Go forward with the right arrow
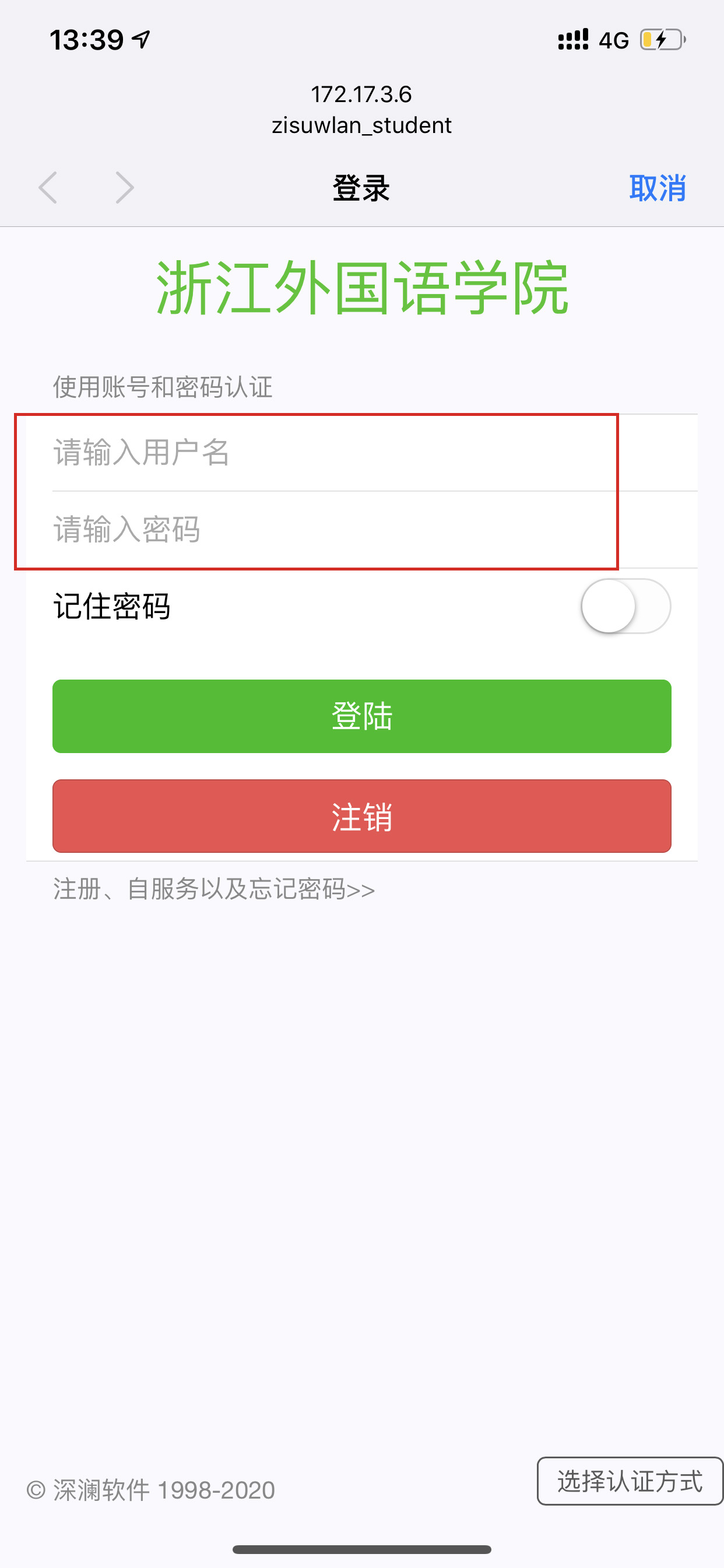The height and width of the screenshot is (1568, 724). pos(125,187)
